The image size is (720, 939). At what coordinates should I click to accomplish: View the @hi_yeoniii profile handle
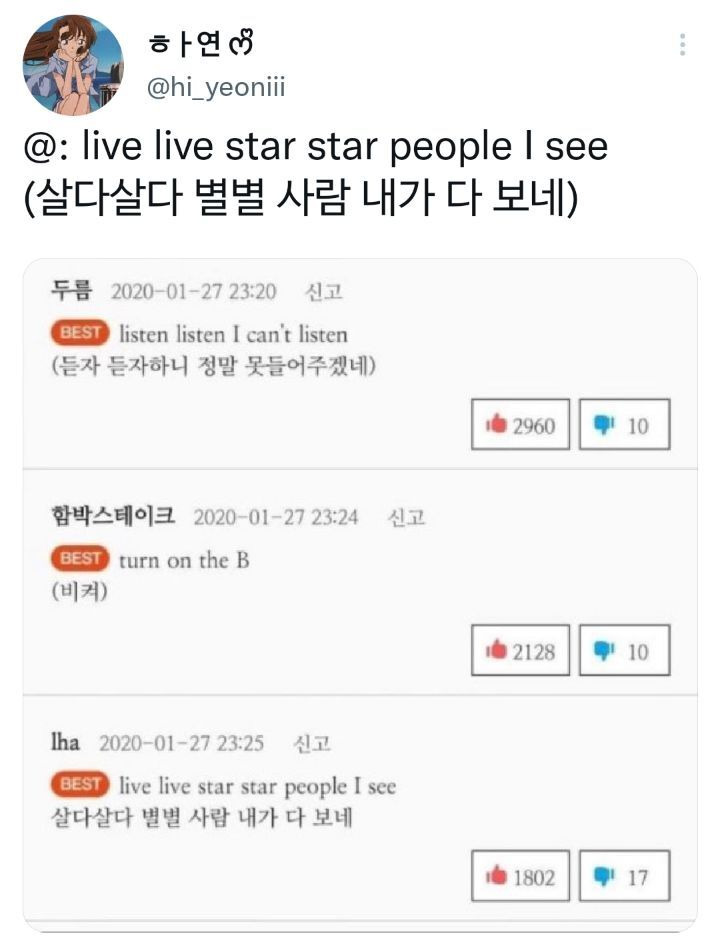(216, 87)
